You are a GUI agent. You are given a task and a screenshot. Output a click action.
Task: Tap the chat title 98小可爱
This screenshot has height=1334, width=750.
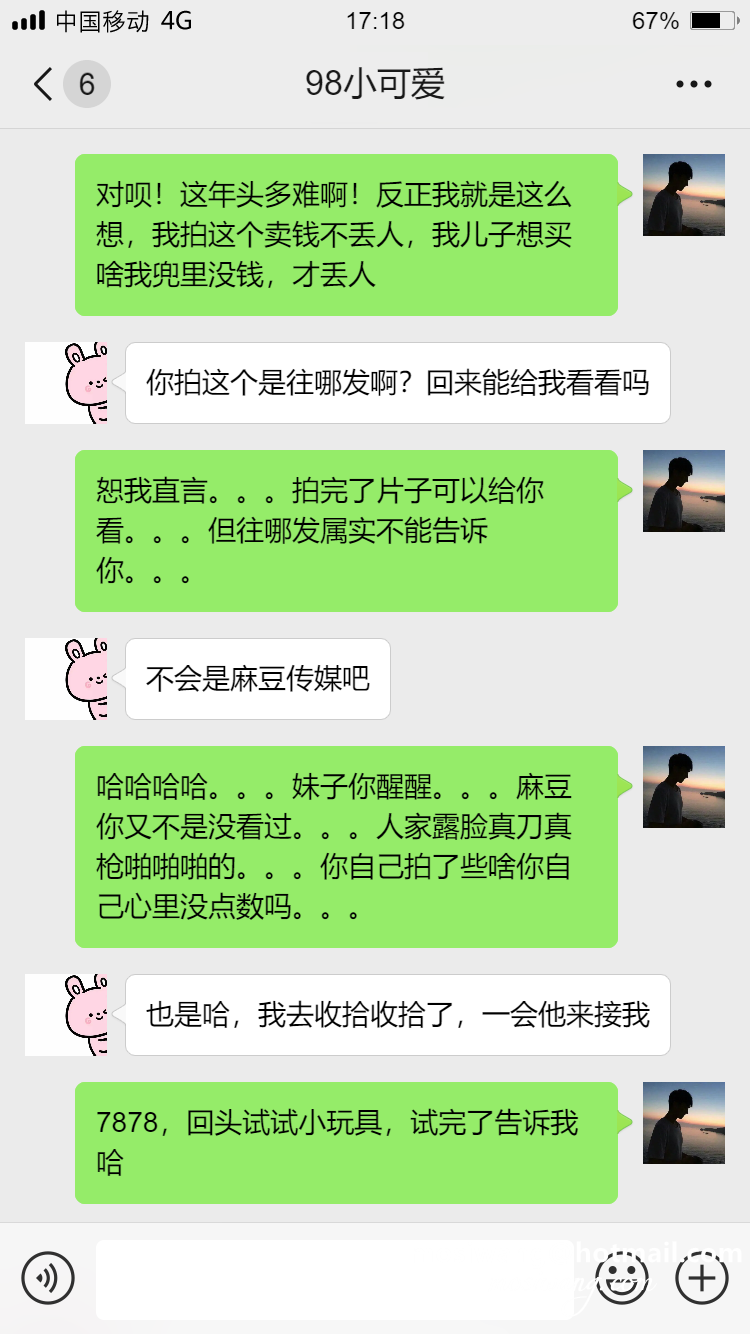(375, 84)
